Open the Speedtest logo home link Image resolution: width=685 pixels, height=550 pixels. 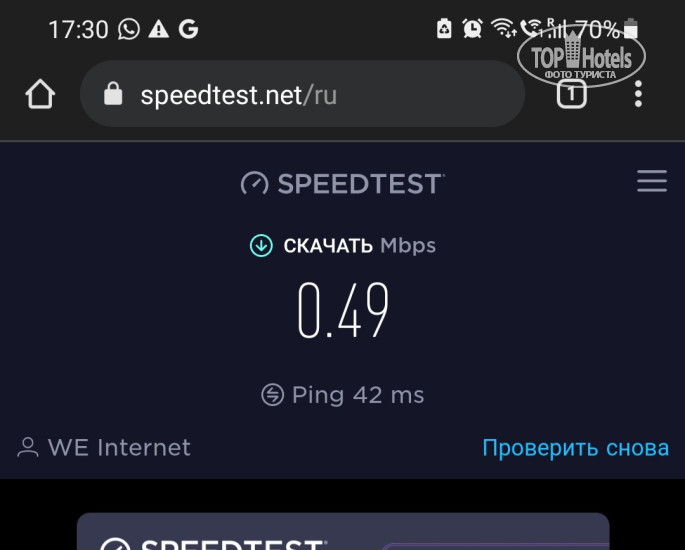(x=342, y=183)
